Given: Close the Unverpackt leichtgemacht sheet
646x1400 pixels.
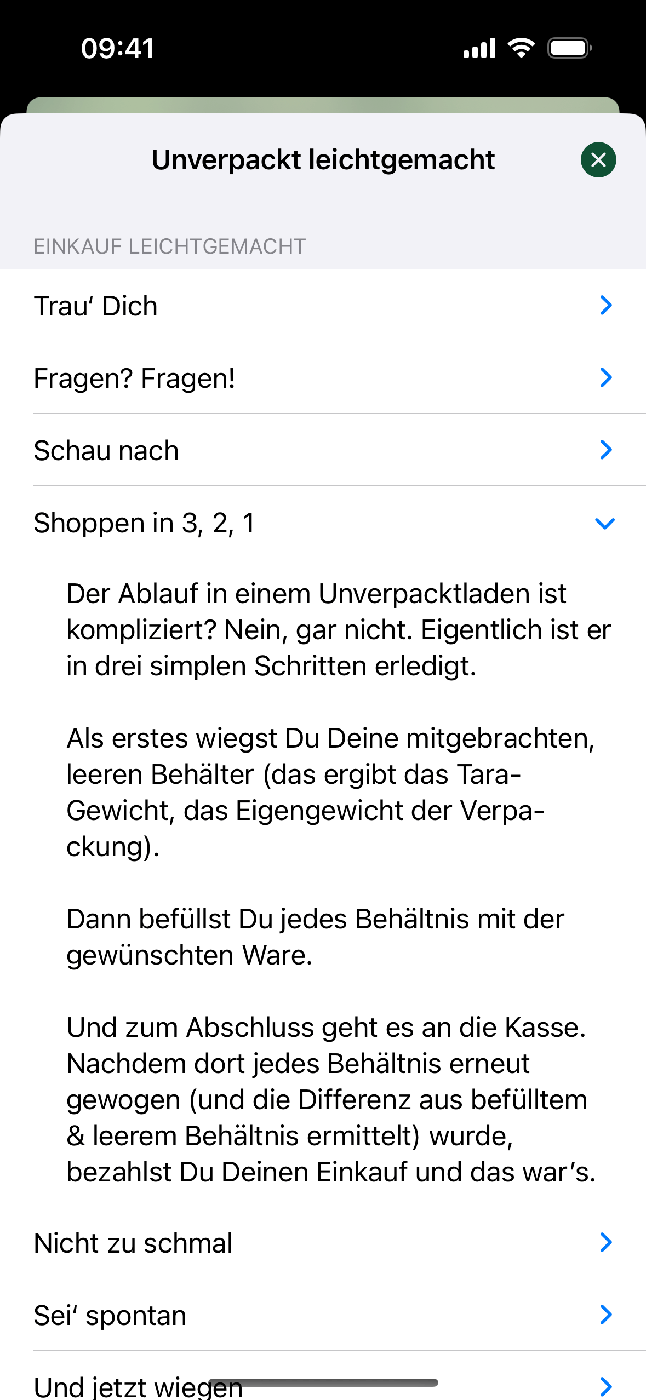Looking at the screenshot, I should 598,160.
